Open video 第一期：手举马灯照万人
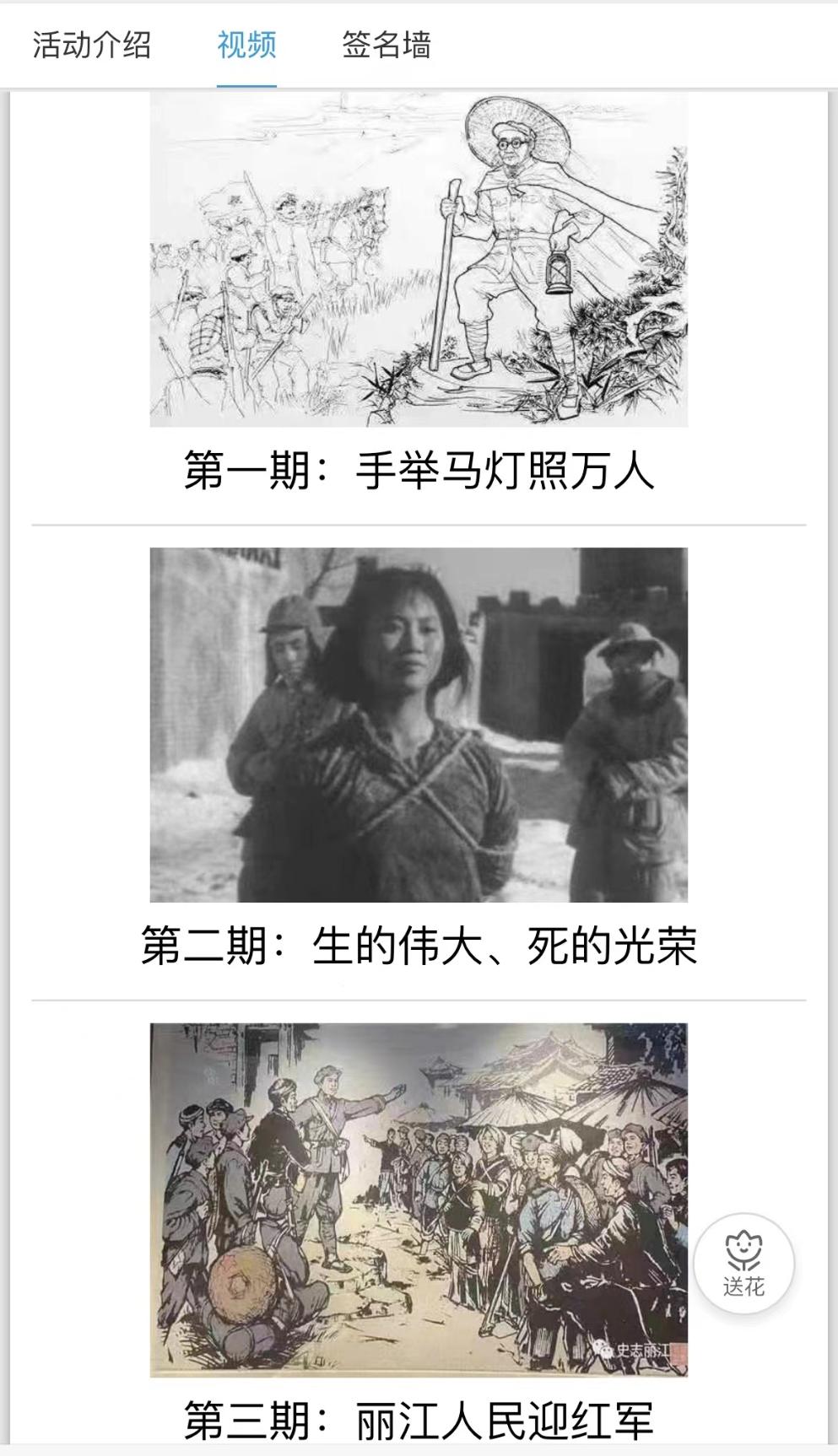Screen dimensions: 838x1456 (419, 260)
